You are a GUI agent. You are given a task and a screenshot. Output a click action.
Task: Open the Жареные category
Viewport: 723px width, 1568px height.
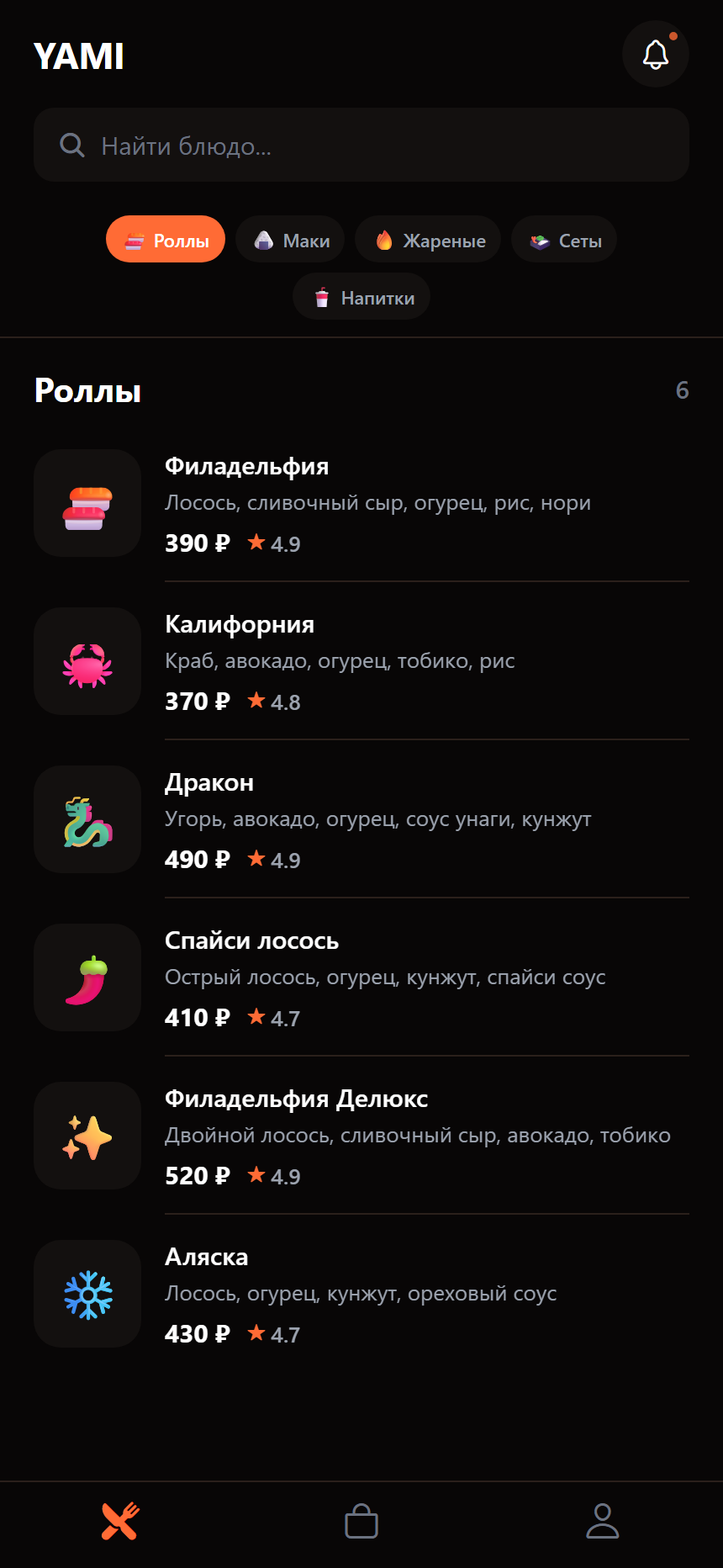coord(428,239)
